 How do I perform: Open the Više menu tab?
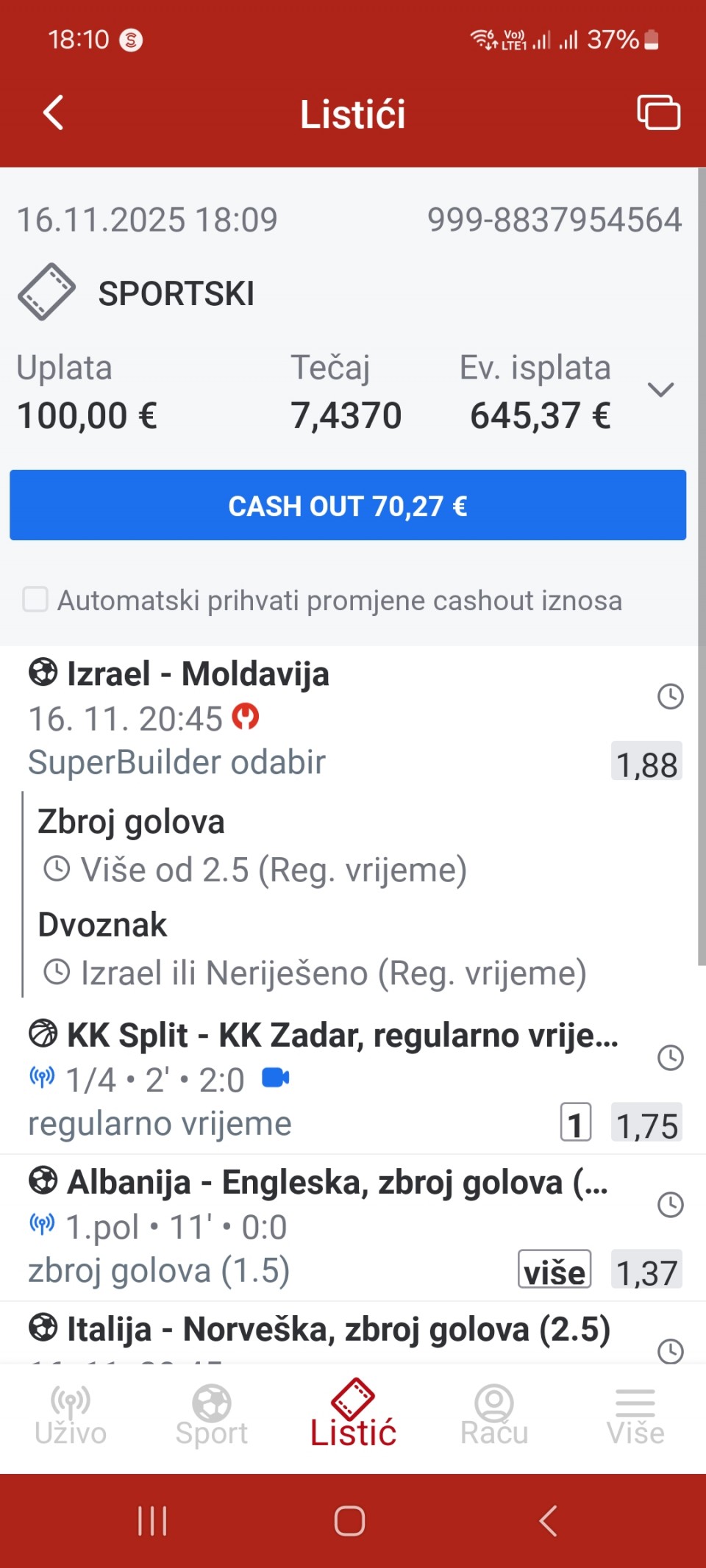[x=635, y=1416]
